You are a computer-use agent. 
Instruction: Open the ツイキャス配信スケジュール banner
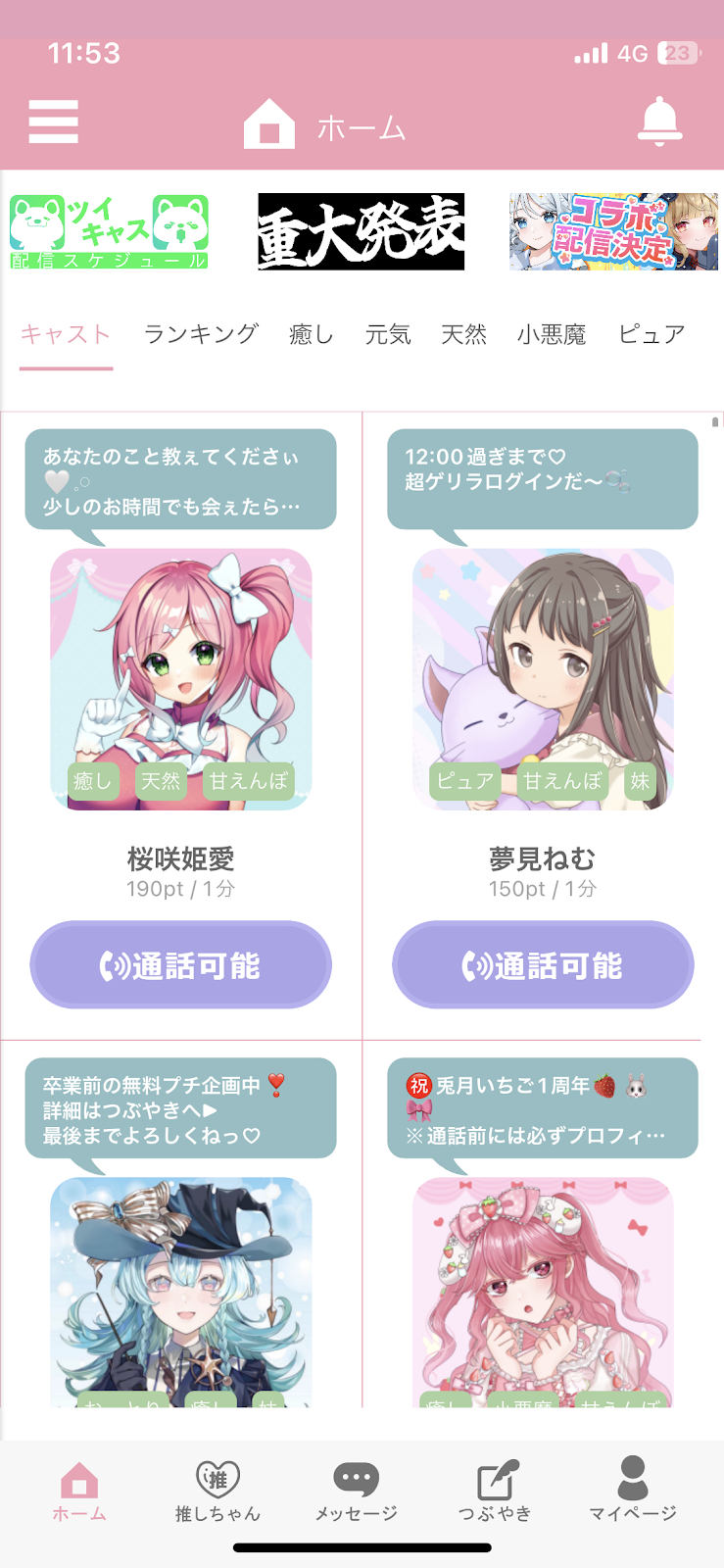pos(109,231)
